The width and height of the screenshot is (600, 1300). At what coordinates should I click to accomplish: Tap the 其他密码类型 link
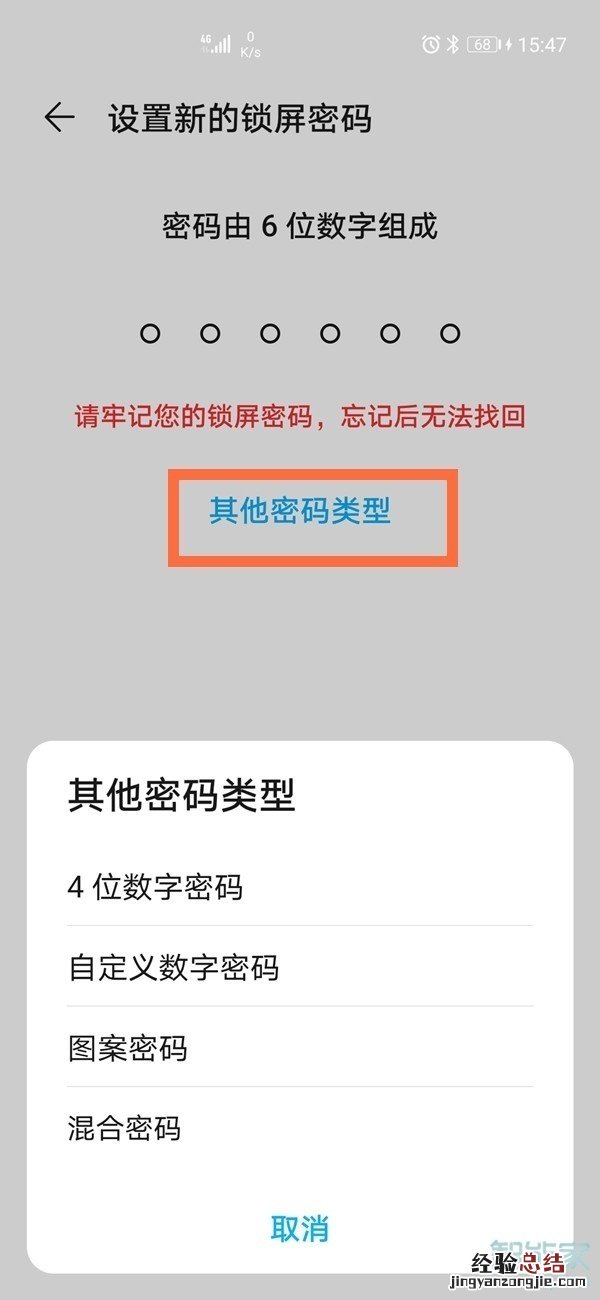point(300,511)
